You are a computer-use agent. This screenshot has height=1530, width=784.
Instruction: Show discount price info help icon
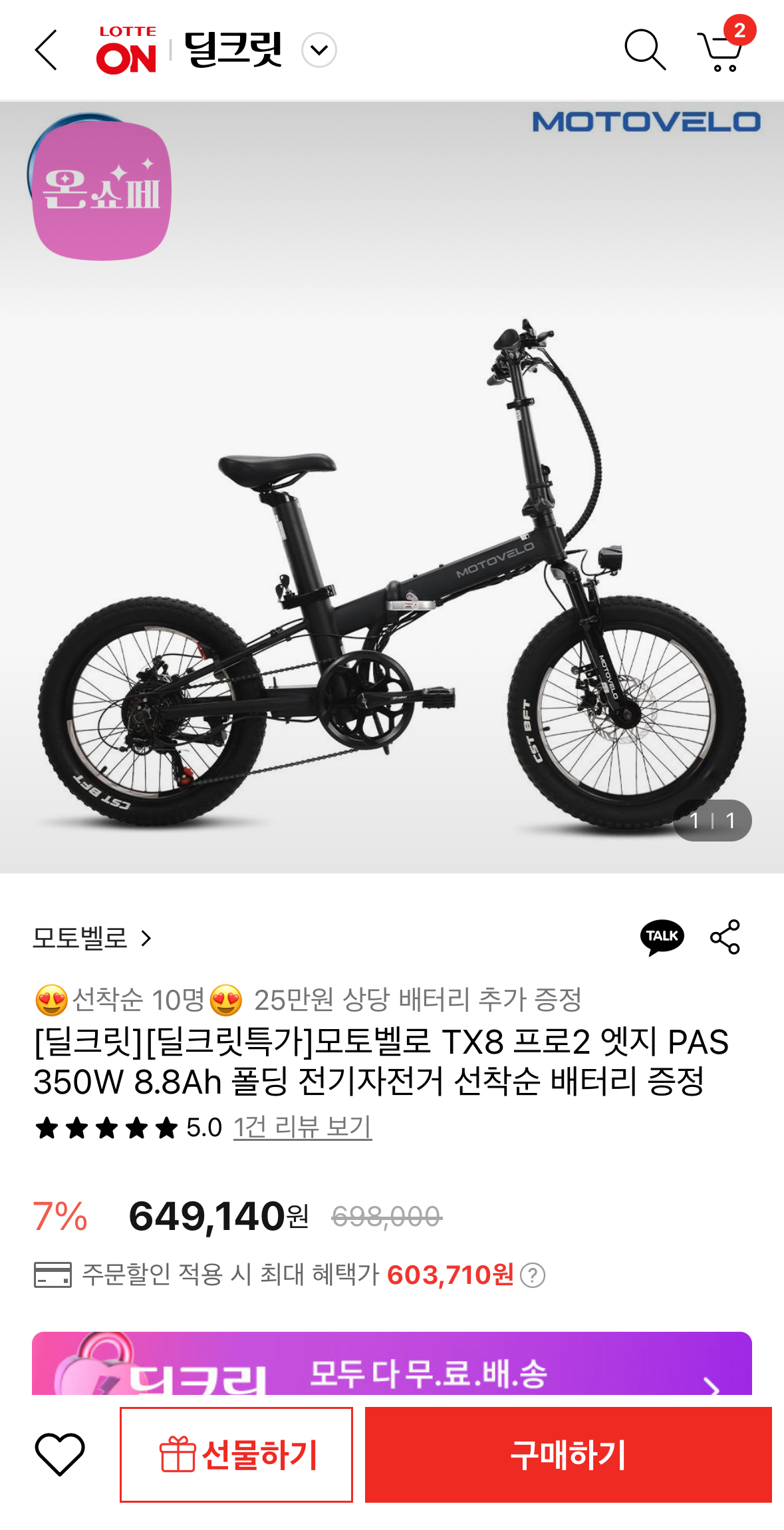pos(533,1275)
